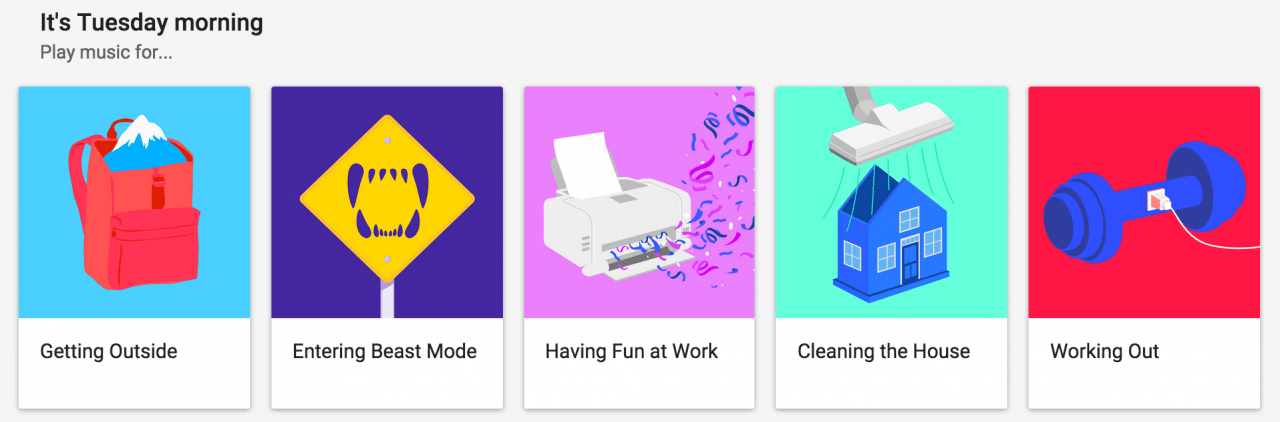
Task: Open the Getting Outside music card
Action: (134, 246)
